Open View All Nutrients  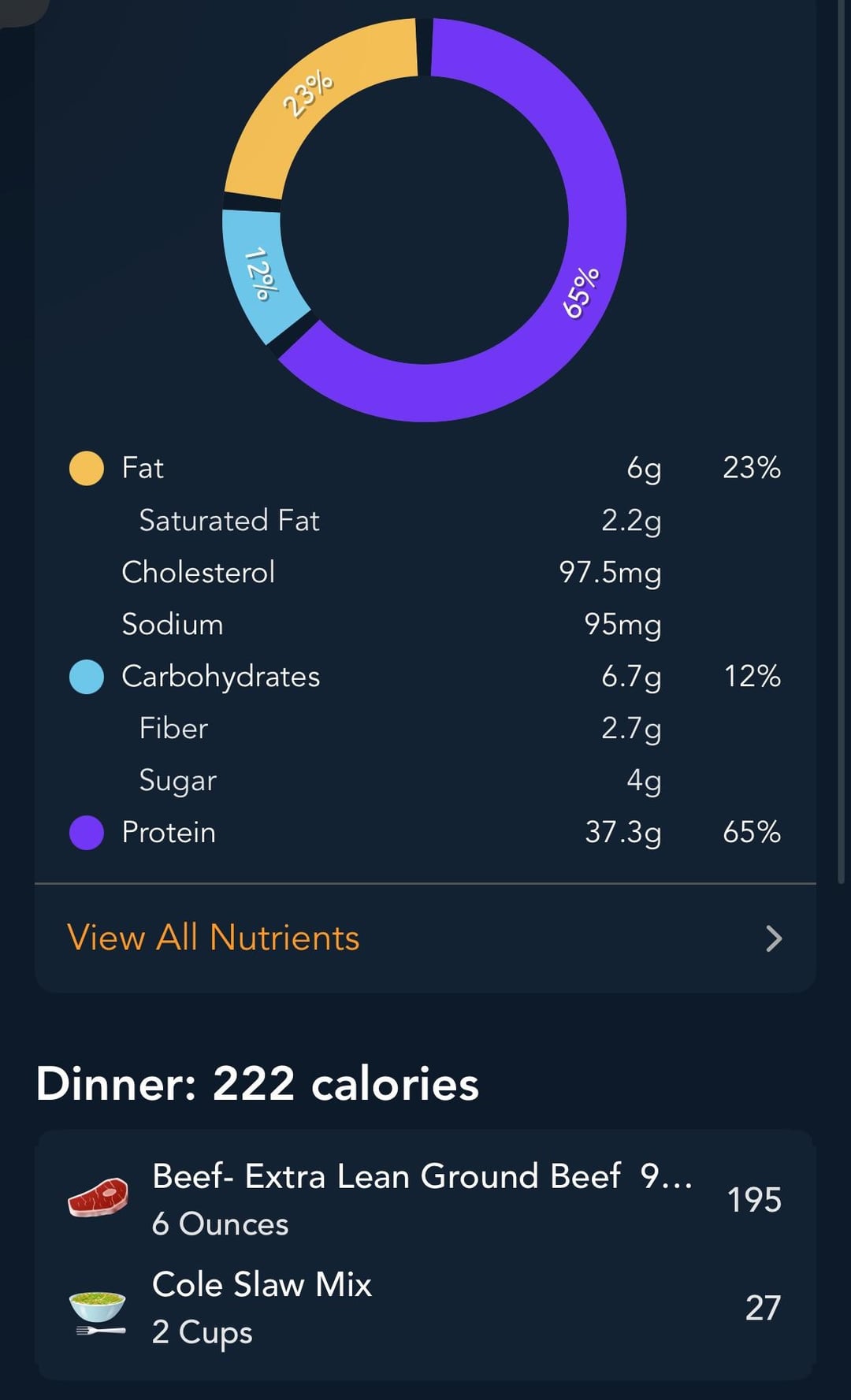(425, 938)
